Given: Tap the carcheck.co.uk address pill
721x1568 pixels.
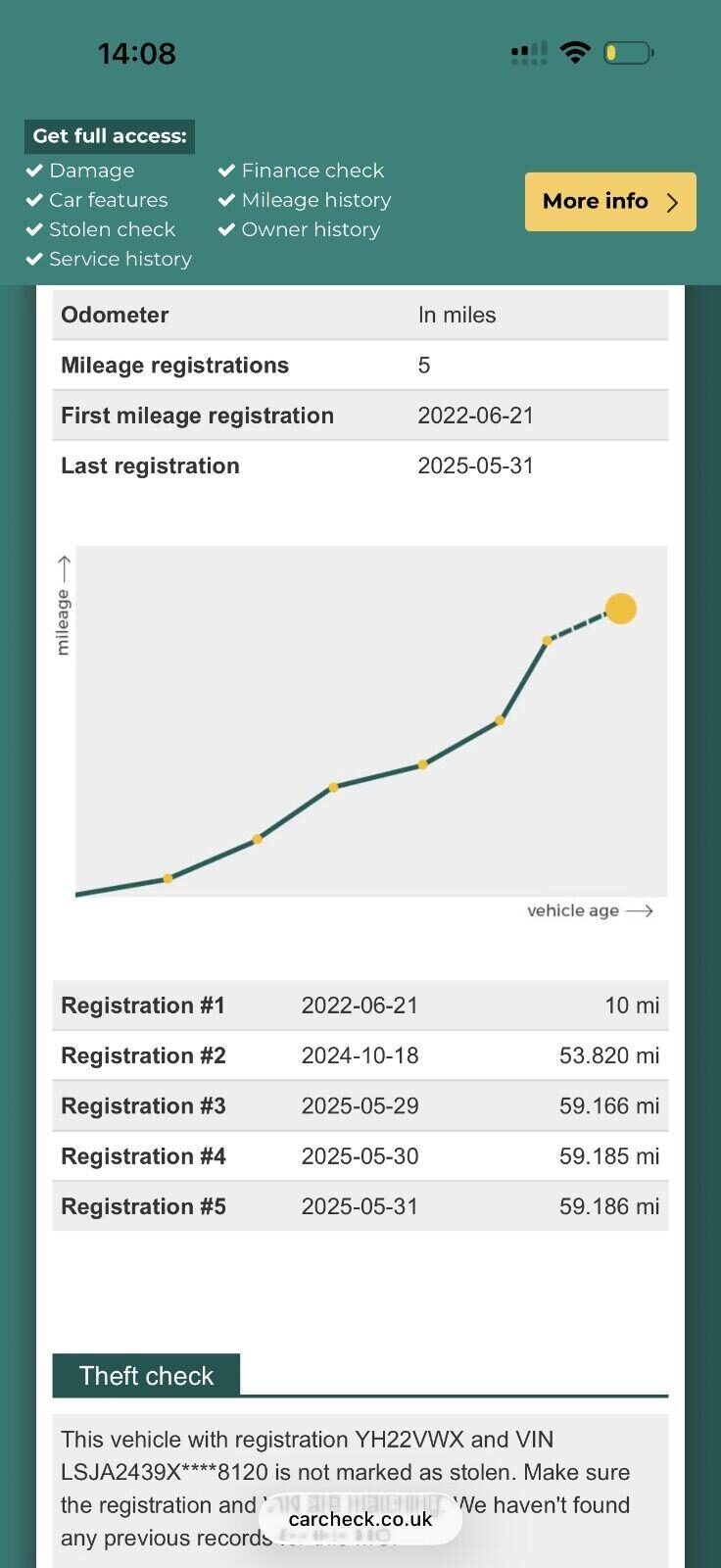Looking at the screenshot, I should tap(360, 1519).
